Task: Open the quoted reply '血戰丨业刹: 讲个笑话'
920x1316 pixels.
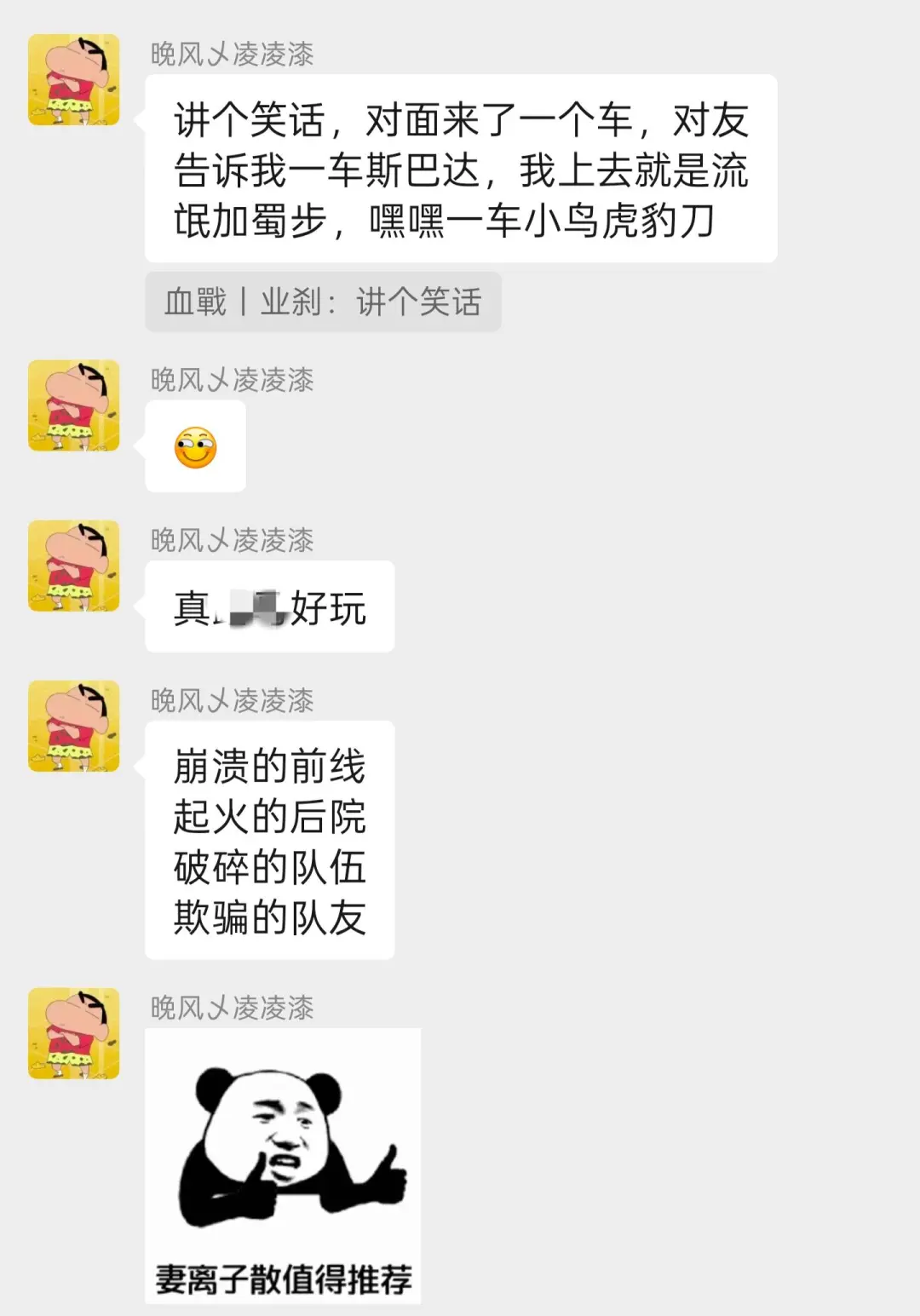Action: (323, 302)
